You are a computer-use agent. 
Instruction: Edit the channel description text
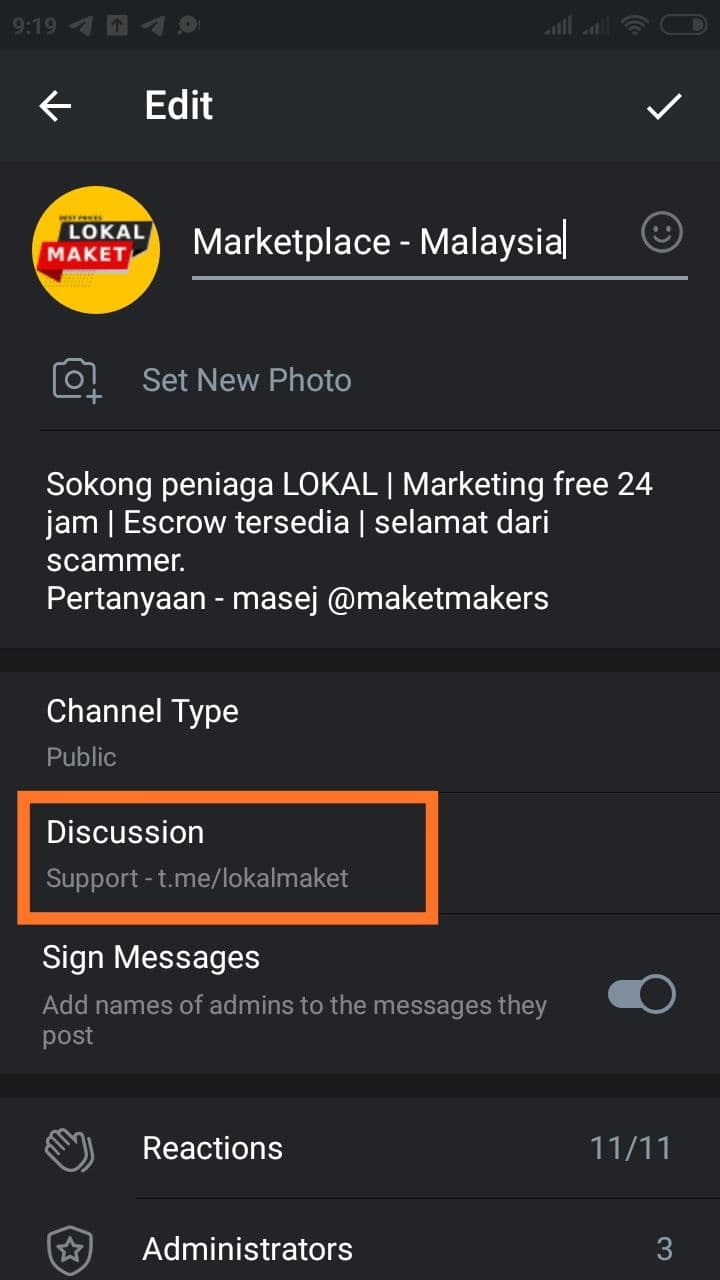(x=350, y=540)
